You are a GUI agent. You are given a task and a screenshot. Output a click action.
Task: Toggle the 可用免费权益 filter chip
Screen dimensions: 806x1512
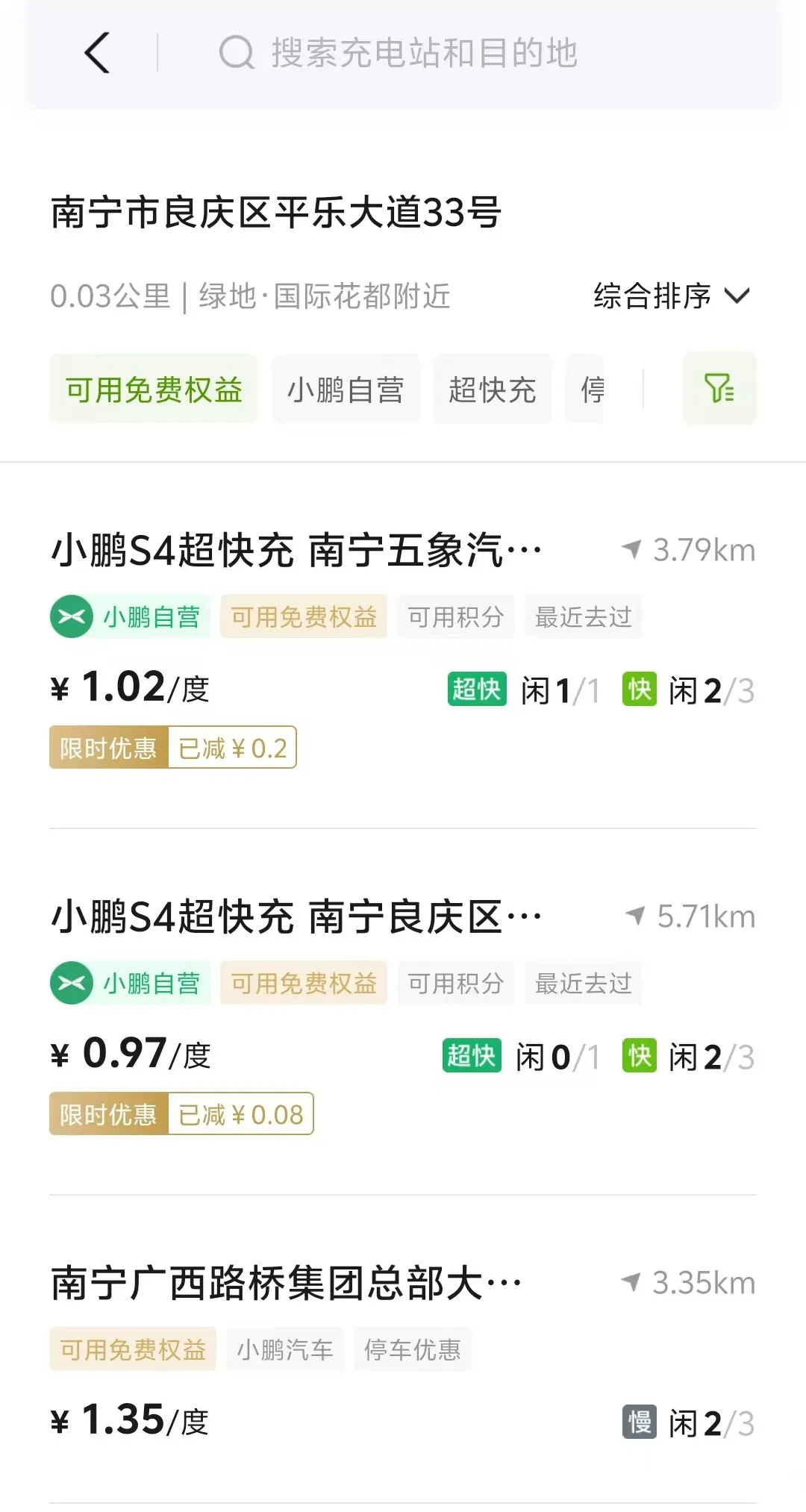(x=154, y=389)
